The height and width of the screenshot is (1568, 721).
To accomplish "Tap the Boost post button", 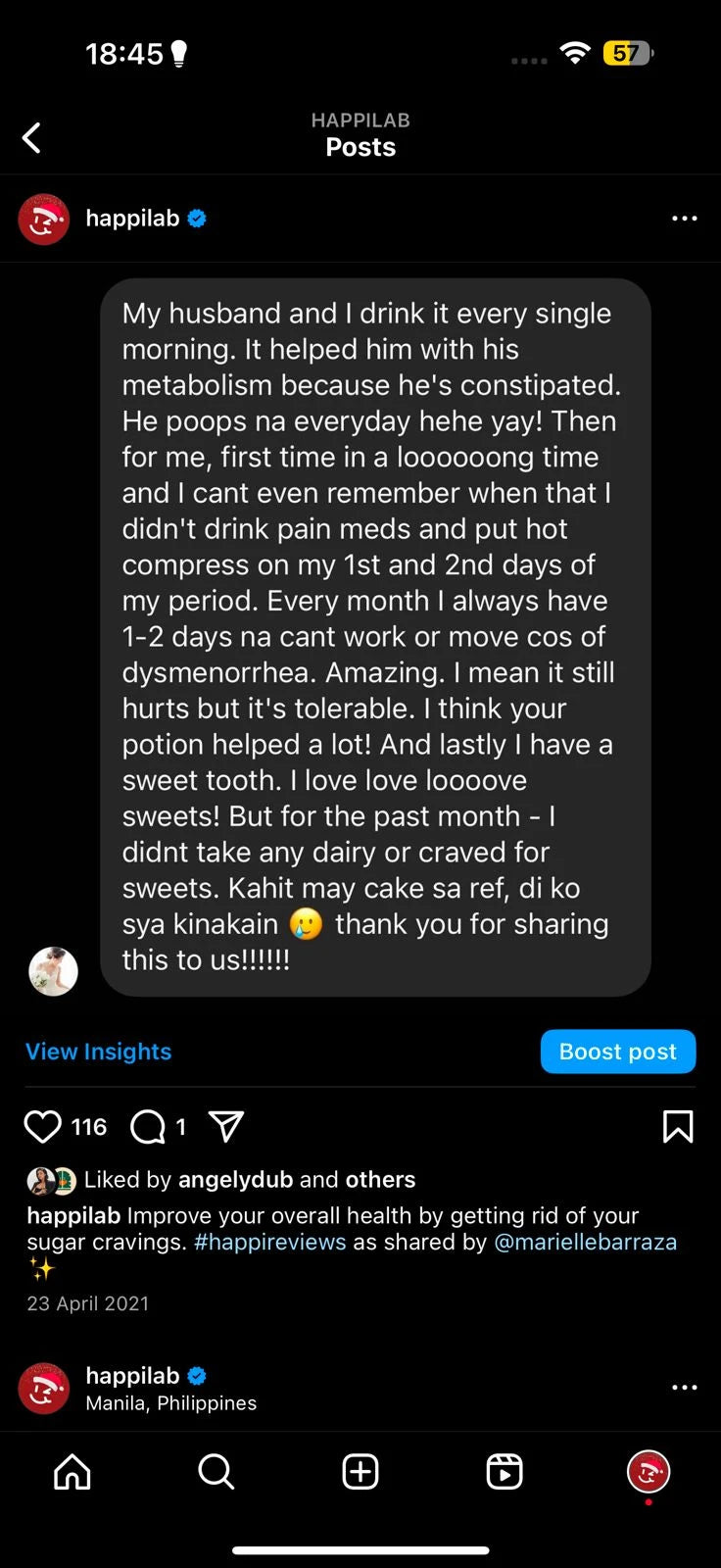I will [617, 1052].
